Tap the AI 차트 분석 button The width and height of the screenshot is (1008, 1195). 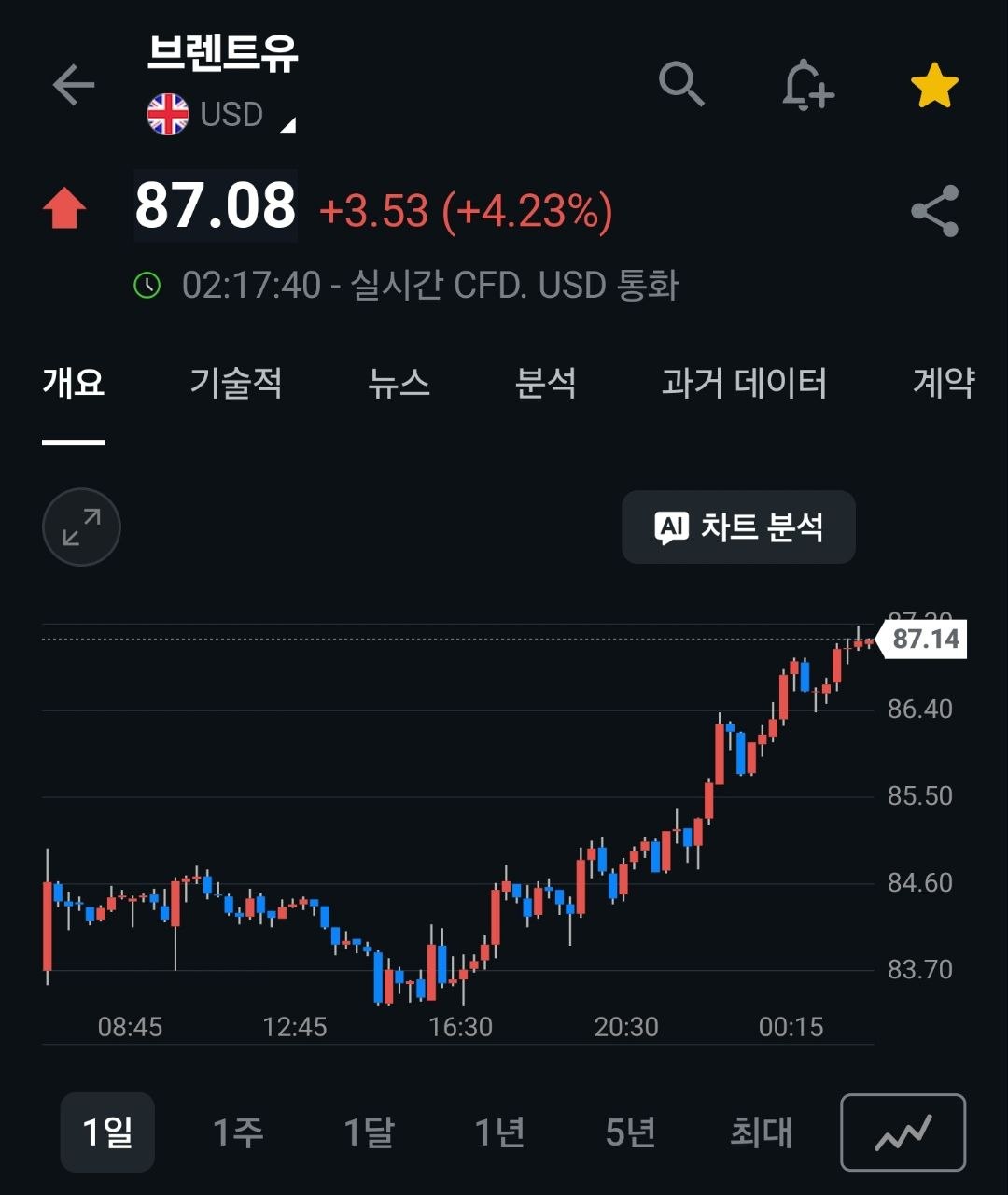(x=738, y=527)
